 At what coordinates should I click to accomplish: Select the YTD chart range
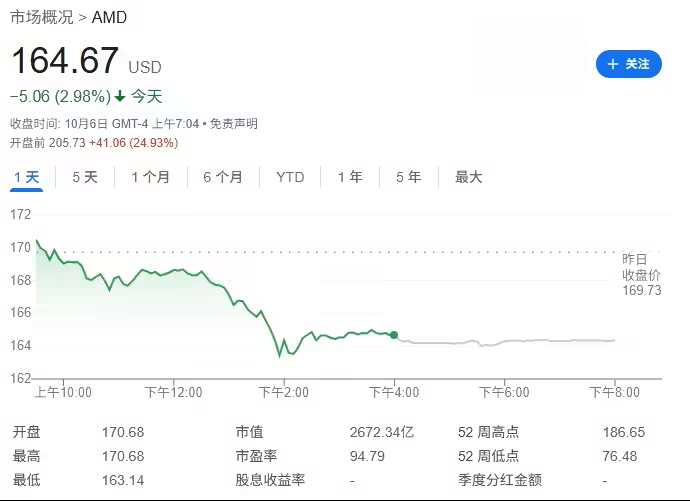coord(290,177)
